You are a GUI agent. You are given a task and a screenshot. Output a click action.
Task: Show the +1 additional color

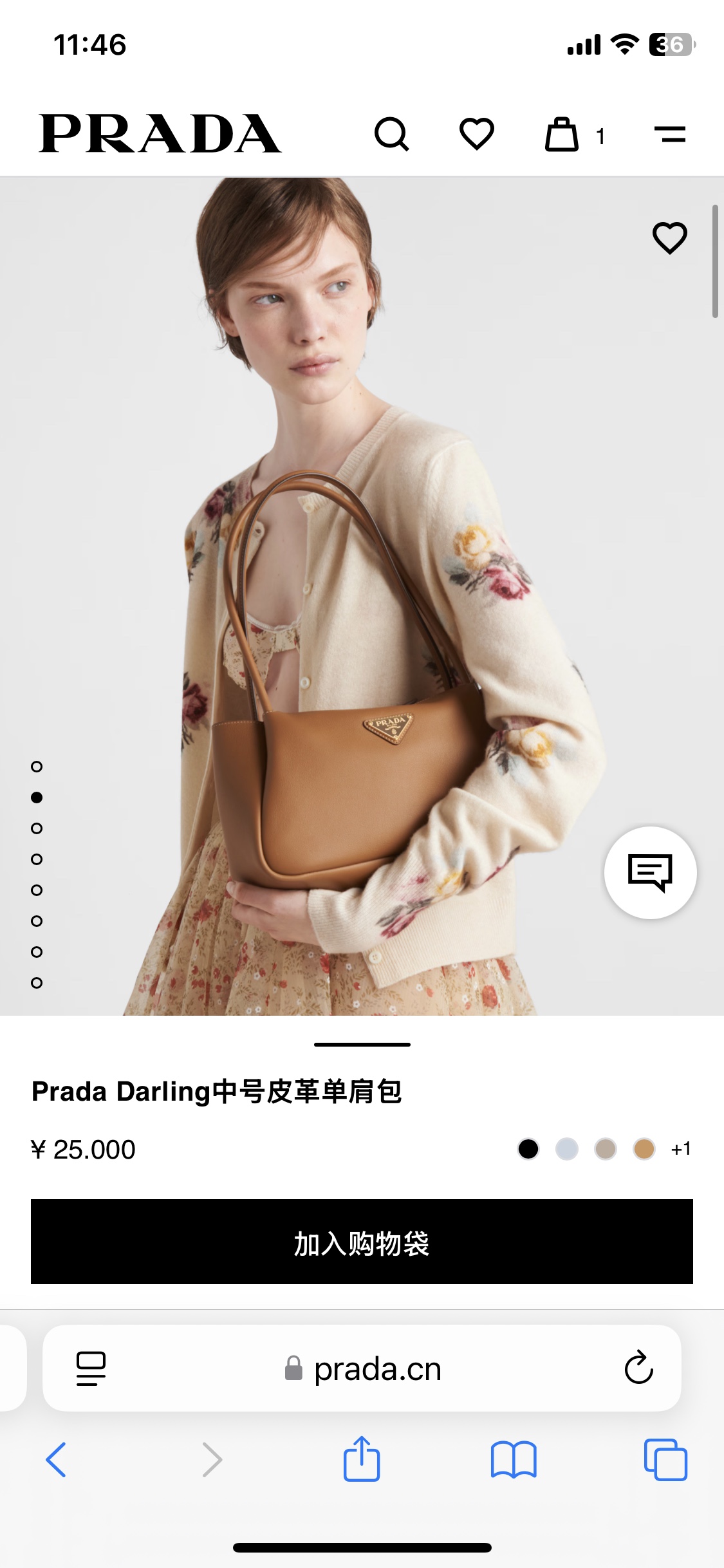[x=681, y=1149]
